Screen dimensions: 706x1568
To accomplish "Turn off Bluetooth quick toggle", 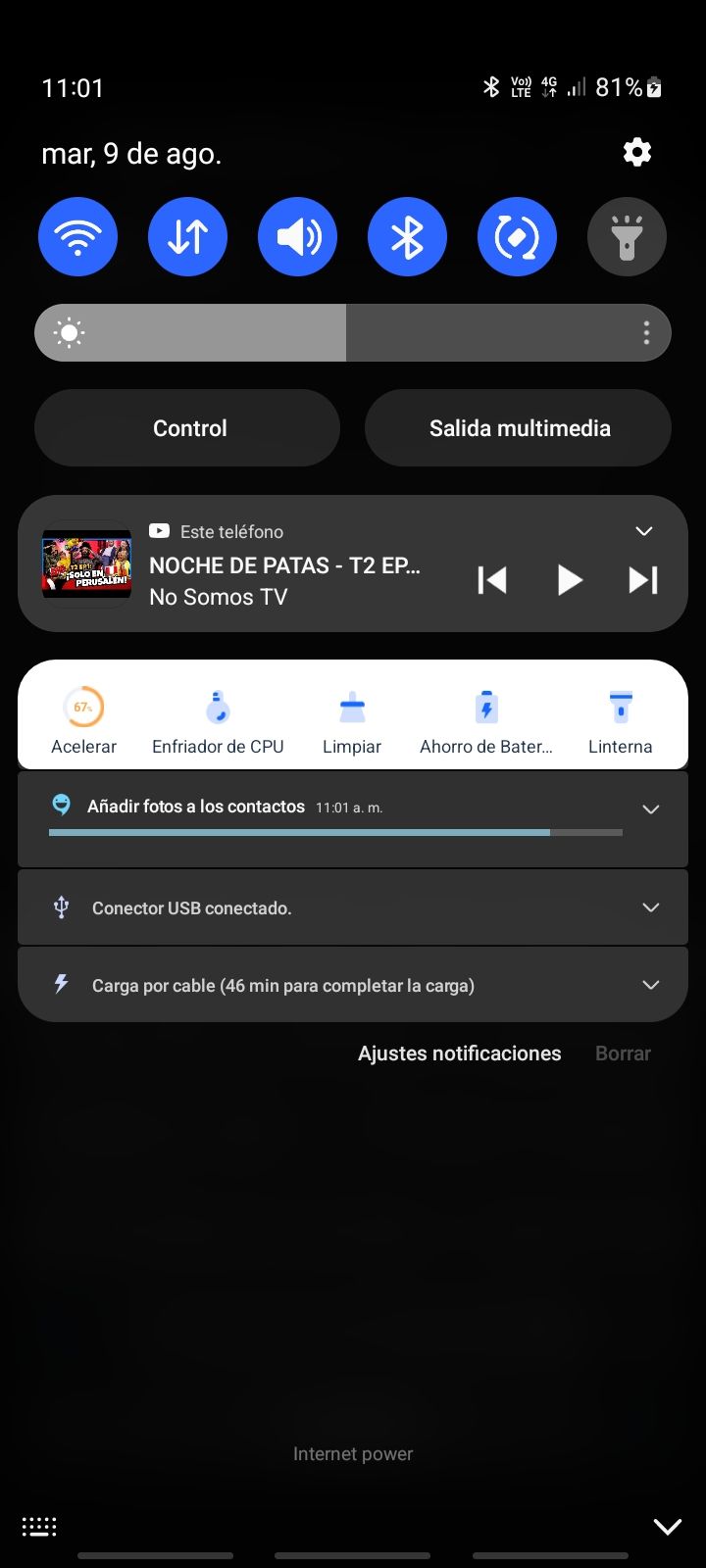I will (x=407, y=237).
